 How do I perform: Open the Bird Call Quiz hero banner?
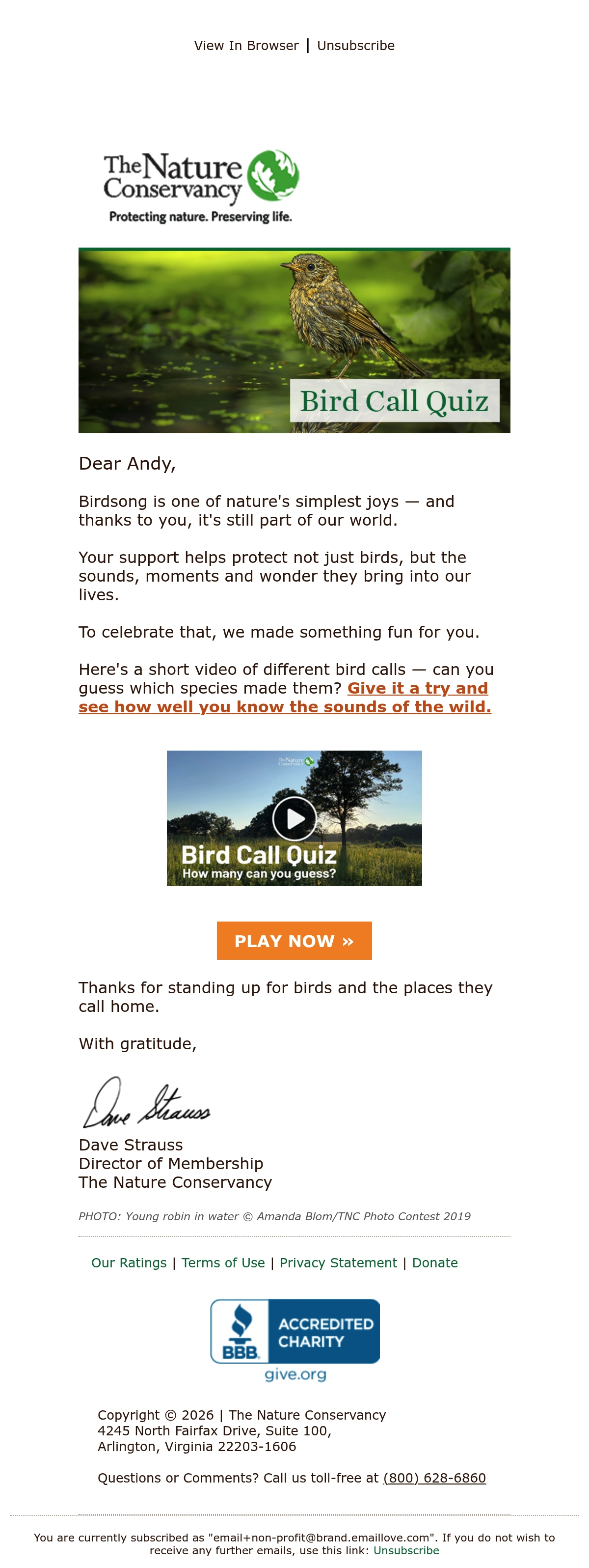(x=294, y=341)
